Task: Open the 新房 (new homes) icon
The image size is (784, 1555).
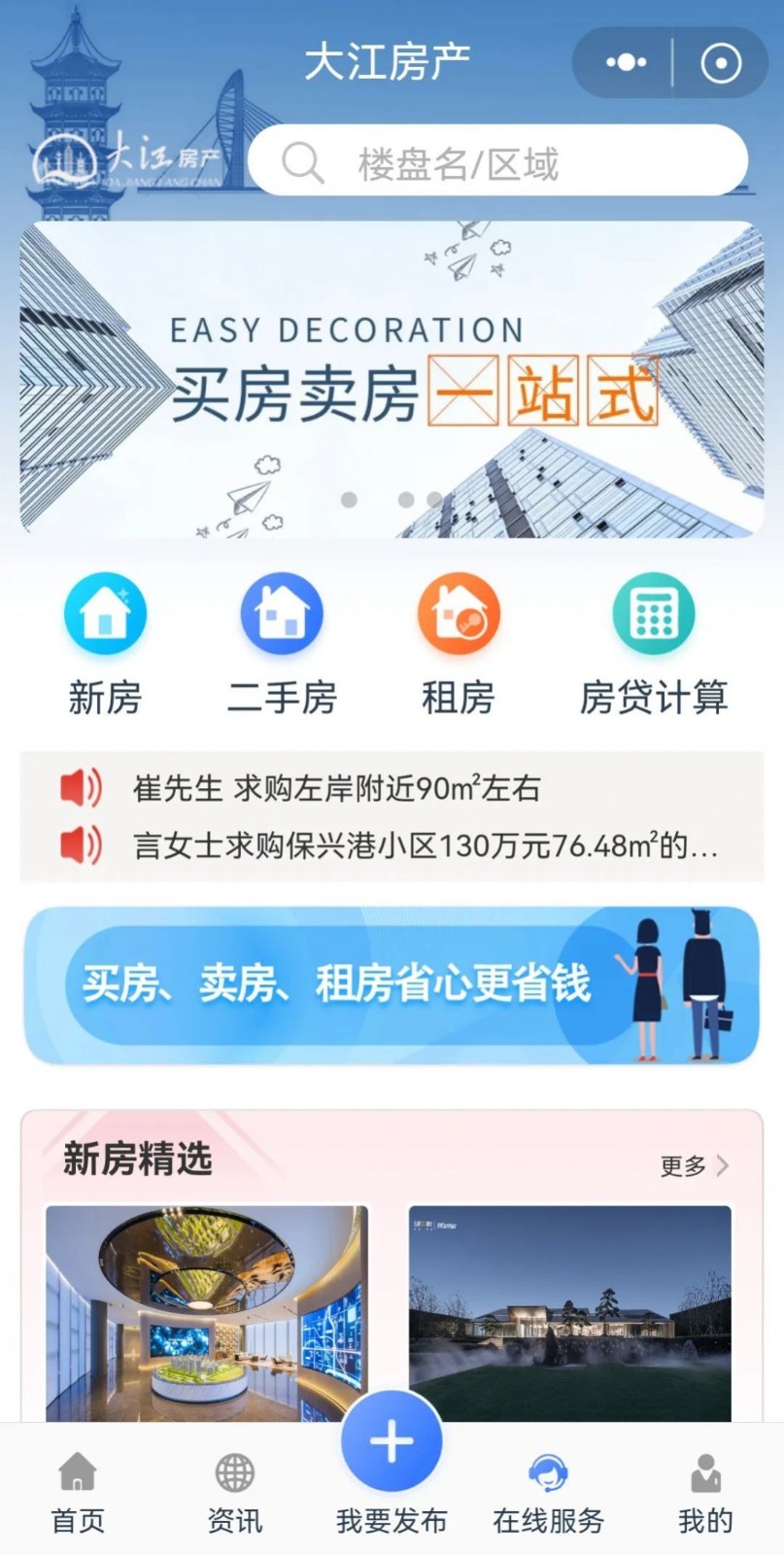Action: coord(105,612)
